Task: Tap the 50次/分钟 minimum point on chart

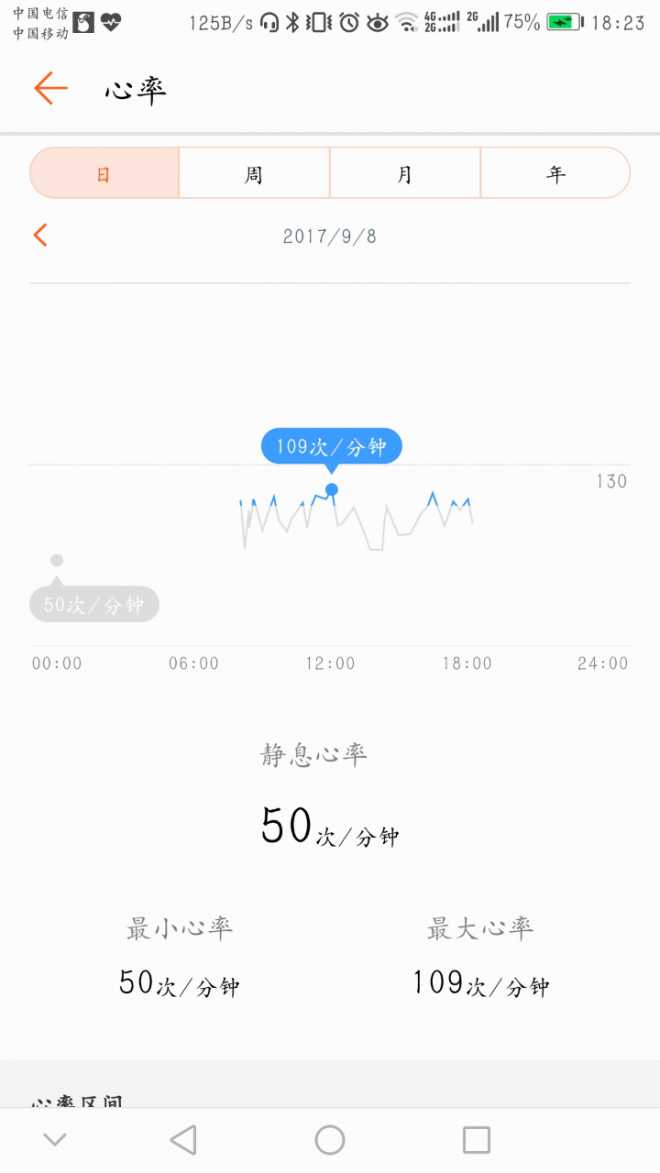Action: pos(56,560)
